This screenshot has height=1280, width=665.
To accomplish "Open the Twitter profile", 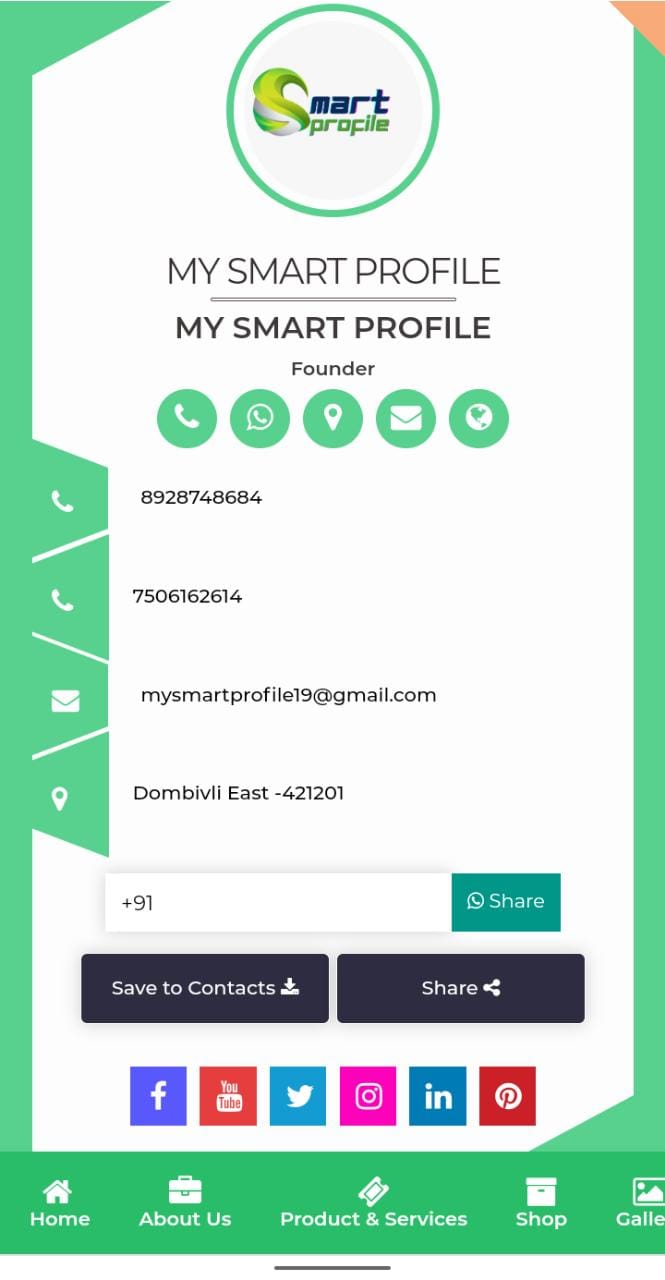I will [x=298, y=1096].
